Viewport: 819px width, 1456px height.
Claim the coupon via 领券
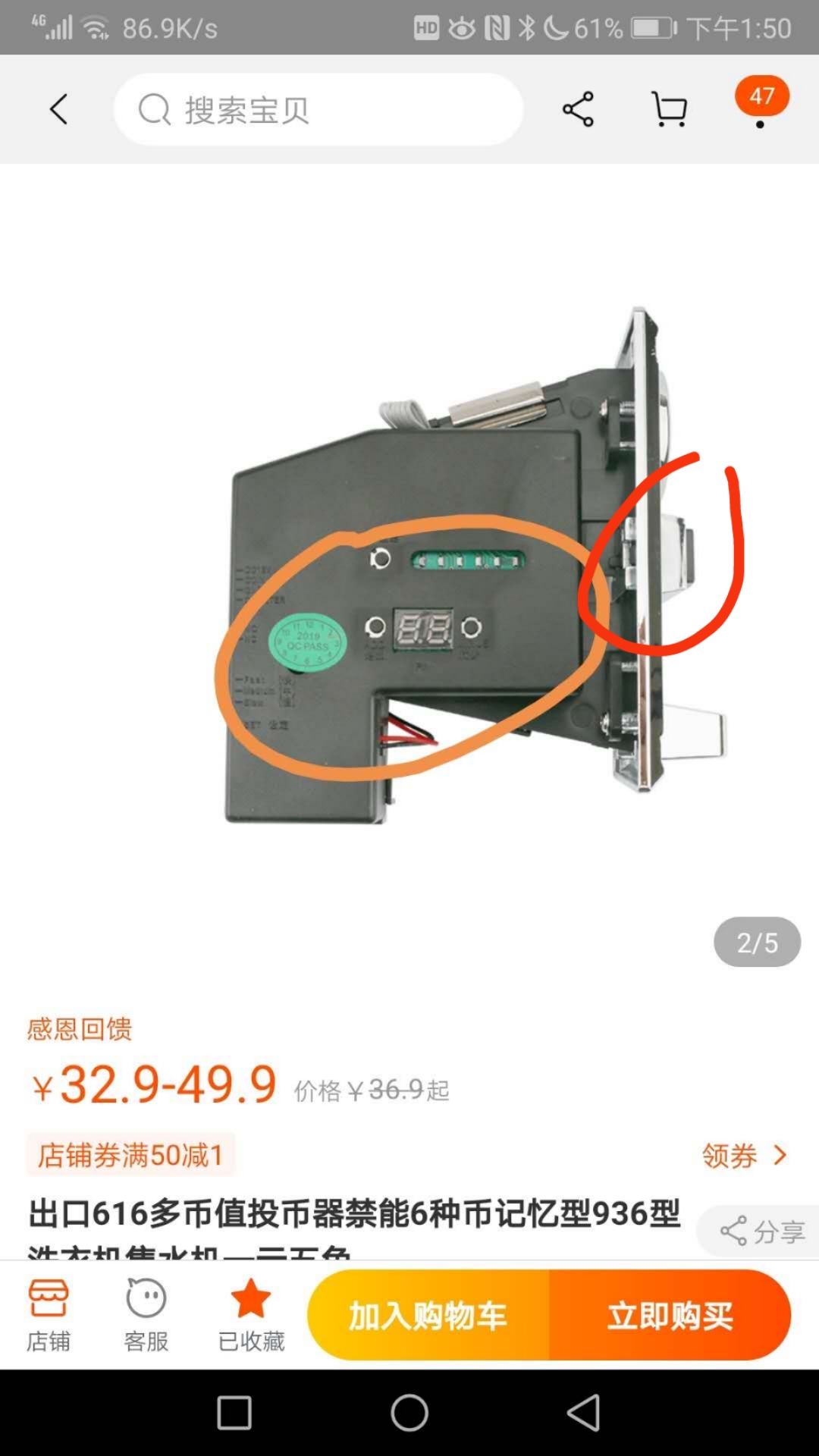743,1156
